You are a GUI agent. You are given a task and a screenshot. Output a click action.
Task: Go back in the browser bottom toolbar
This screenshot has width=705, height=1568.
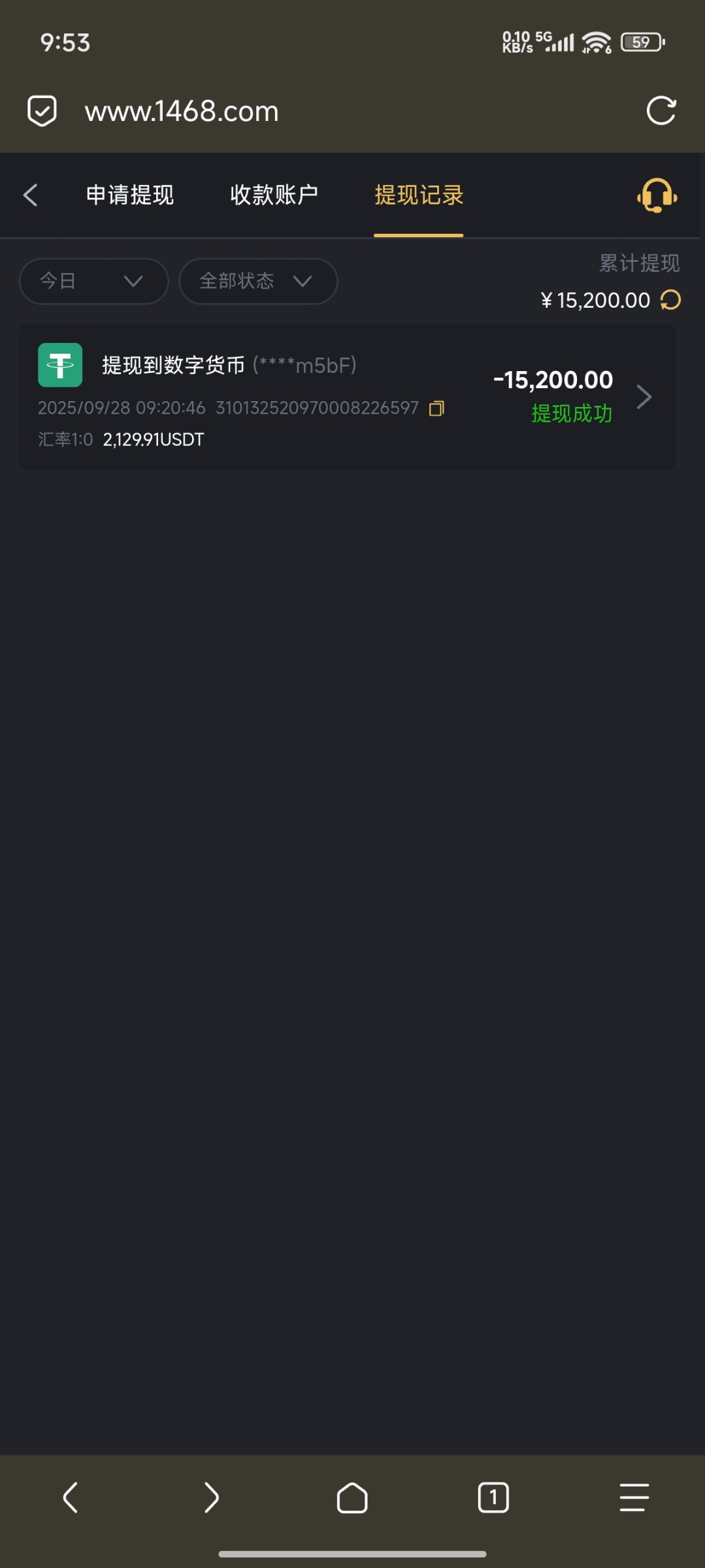tap(70, 1497)
